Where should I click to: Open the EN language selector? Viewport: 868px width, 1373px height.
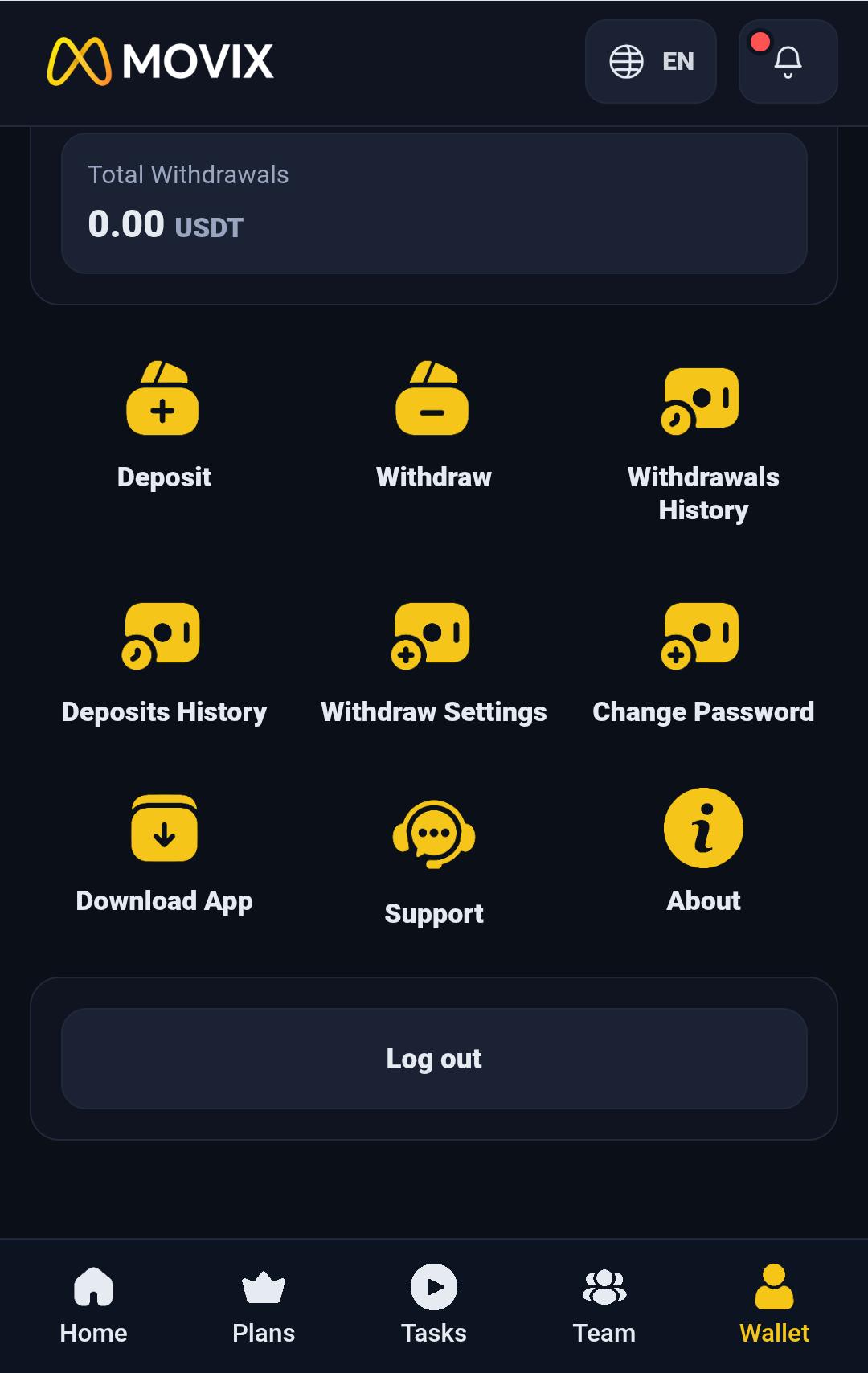pyautogui.click(x=651, y=62)
